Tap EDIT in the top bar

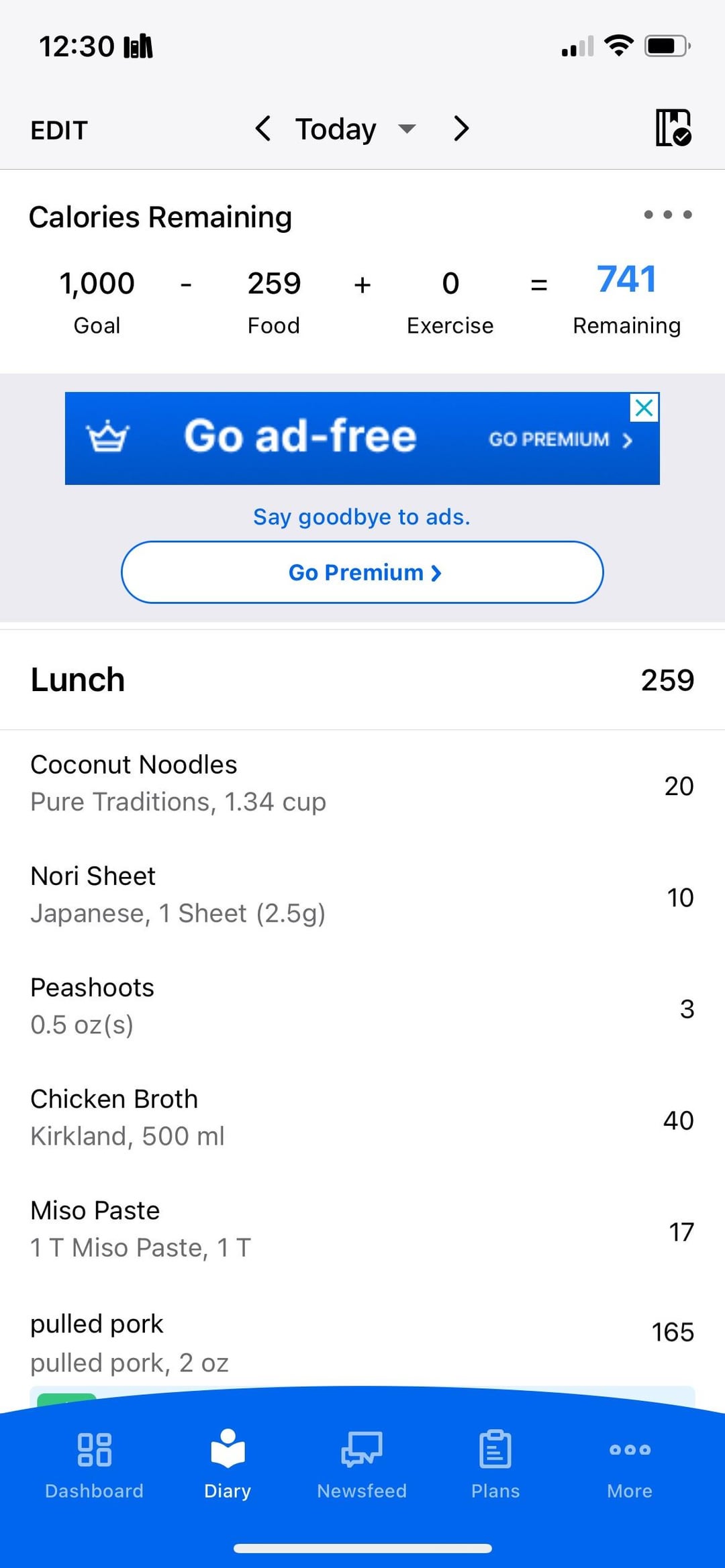(59, 130)
